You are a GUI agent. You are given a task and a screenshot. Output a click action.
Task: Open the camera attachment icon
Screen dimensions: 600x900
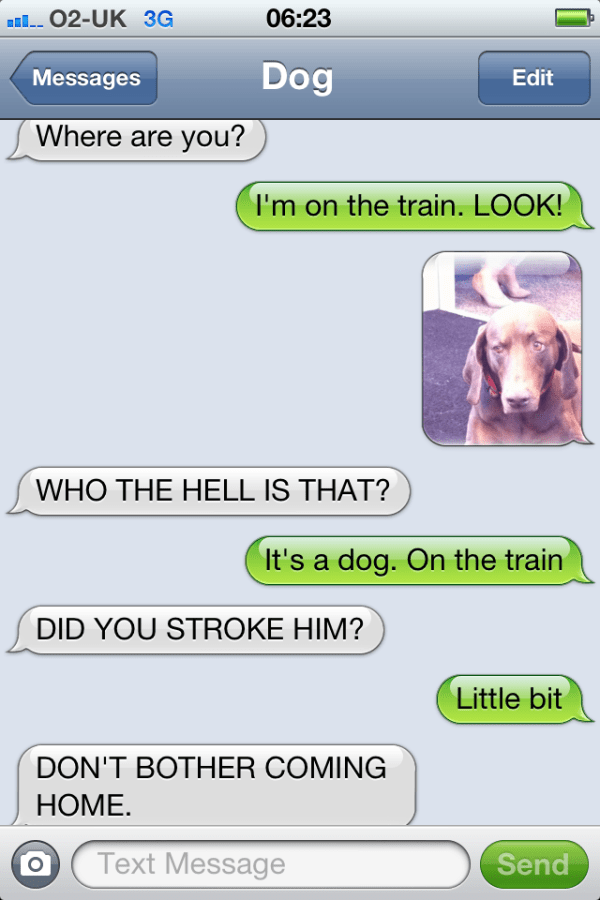[x=36, y=863]
